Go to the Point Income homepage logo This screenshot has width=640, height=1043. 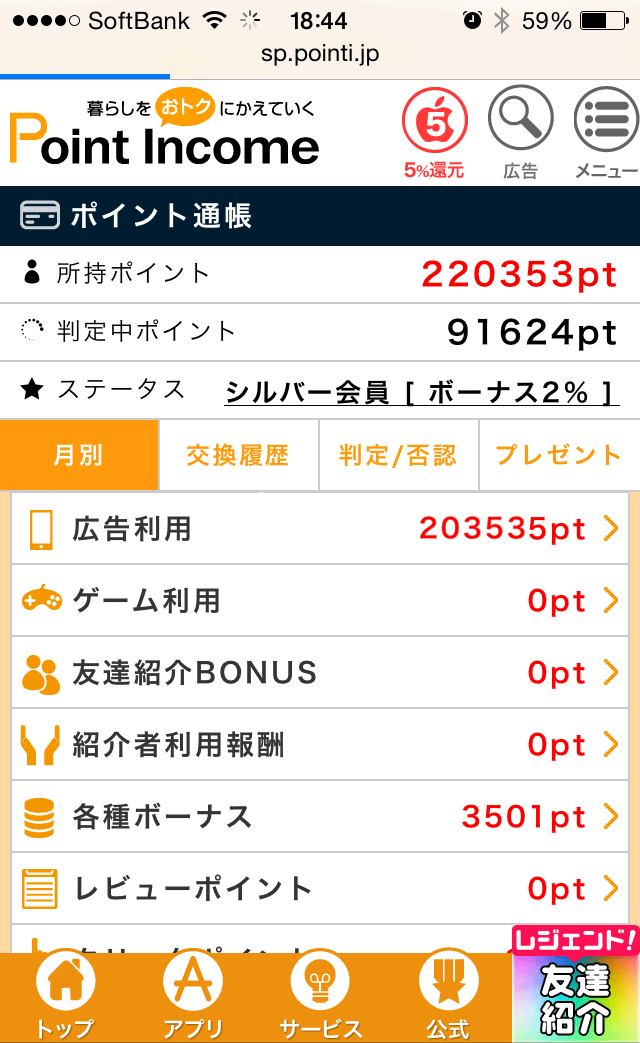165,133
